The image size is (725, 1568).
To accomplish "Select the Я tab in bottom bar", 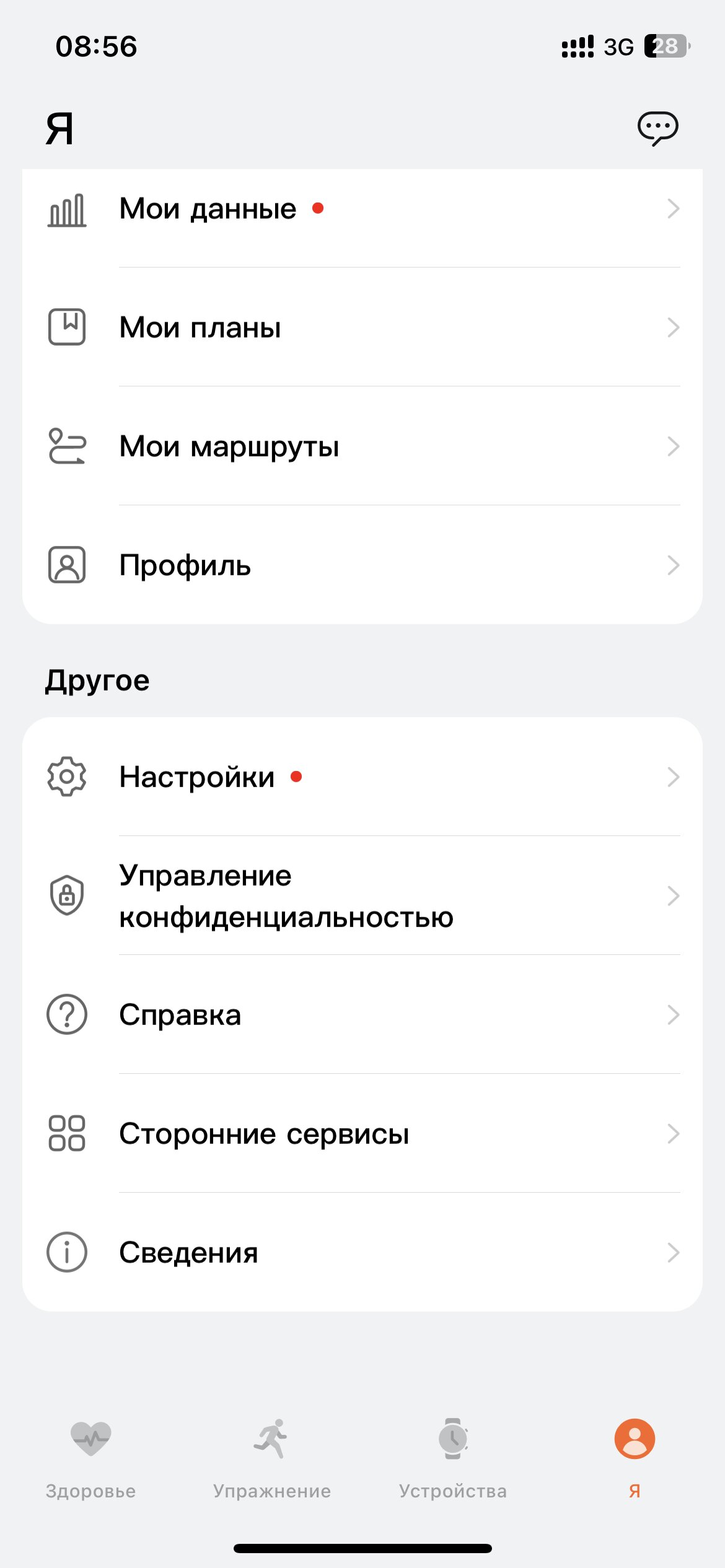I will [x=635, y=1459].
